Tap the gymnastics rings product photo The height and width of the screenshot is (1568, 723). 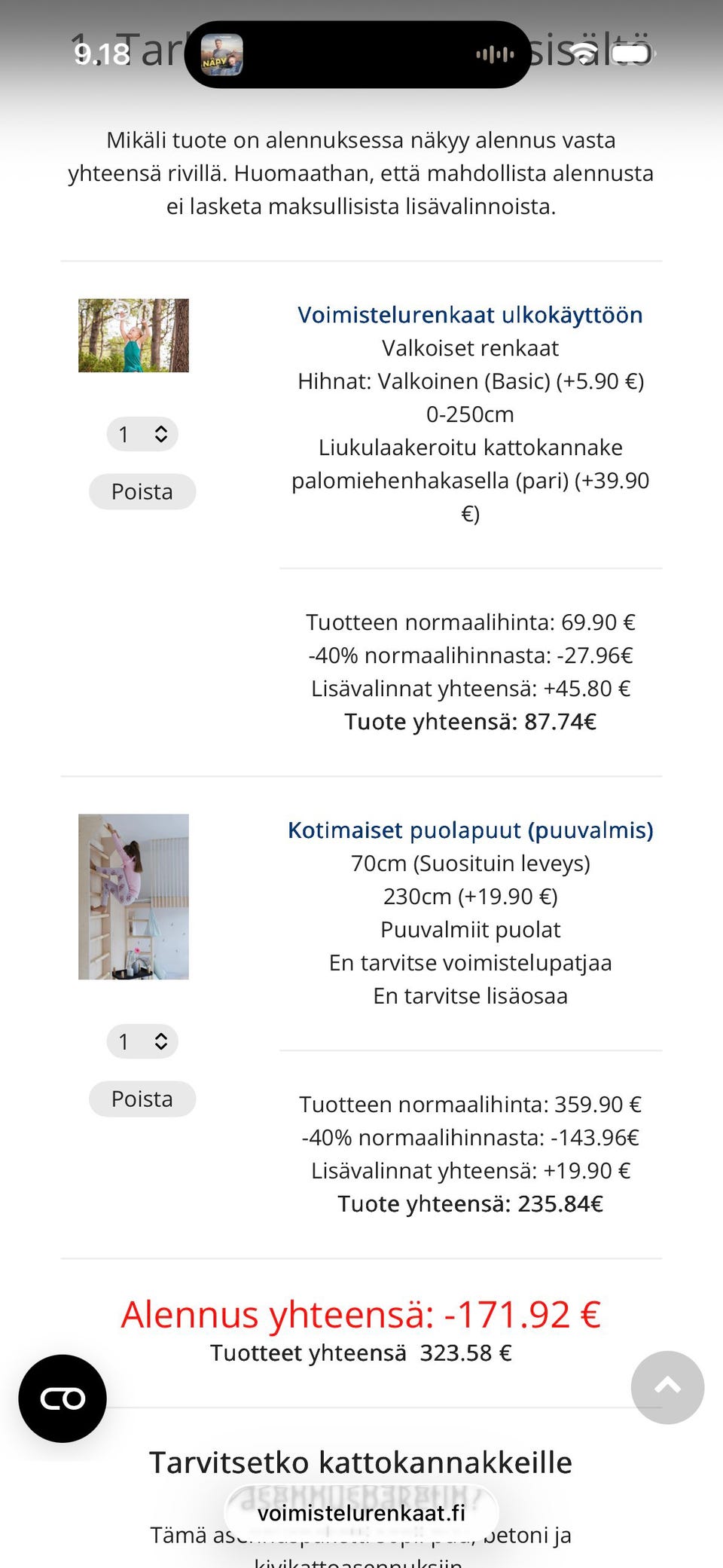(x=133, y=335)
